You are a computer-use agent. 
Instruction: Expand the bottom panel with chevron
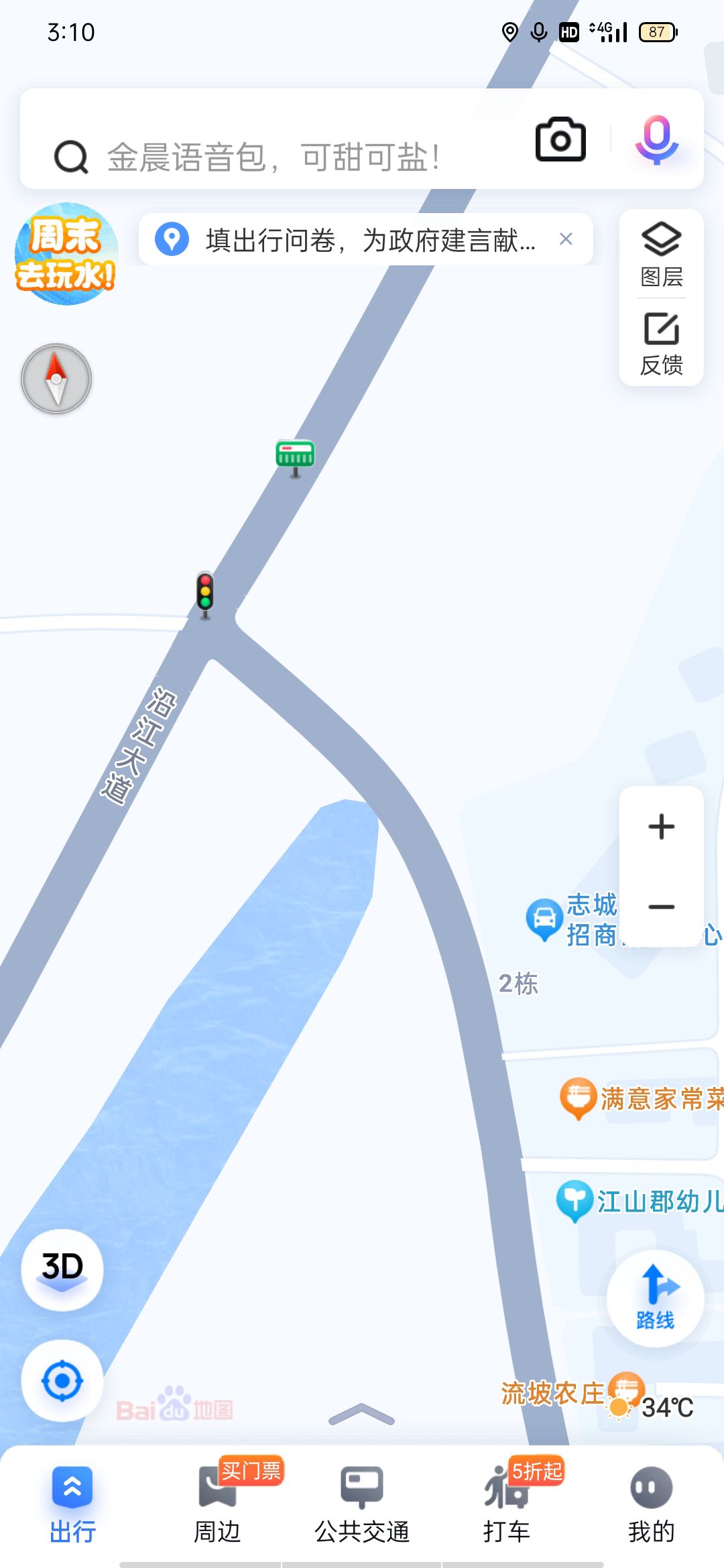tap(361, 1414)
